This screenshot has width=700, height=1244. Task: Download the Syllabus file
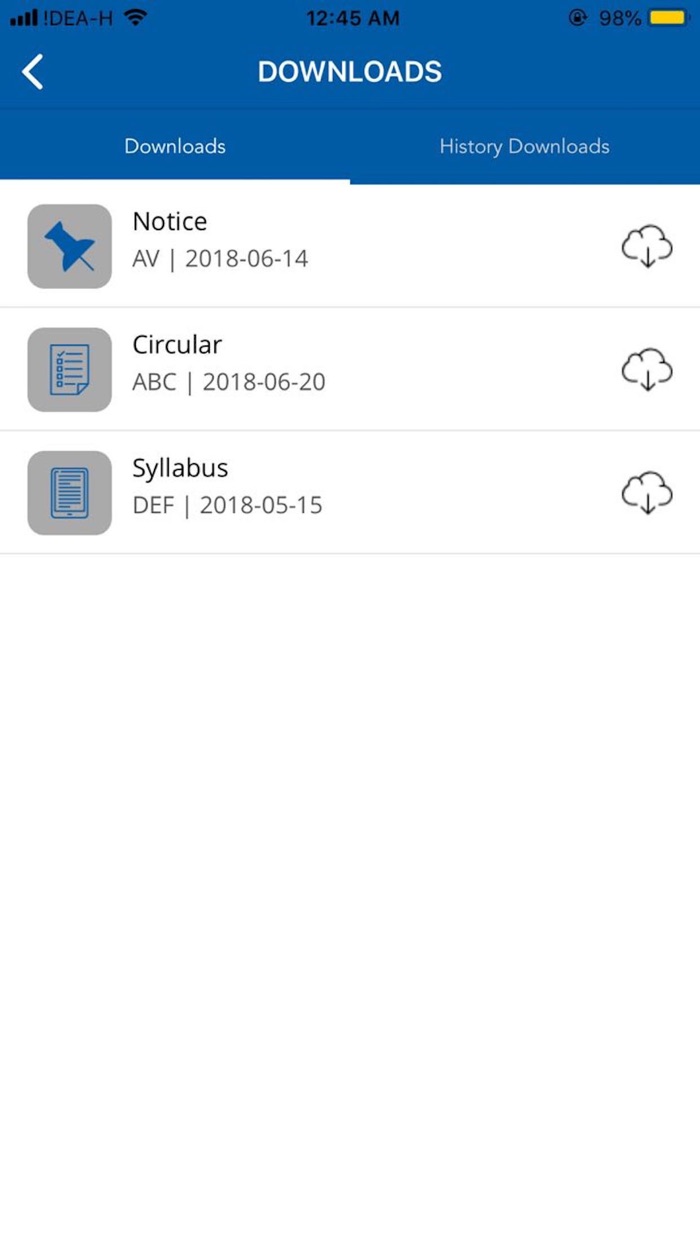coord(647,492)
